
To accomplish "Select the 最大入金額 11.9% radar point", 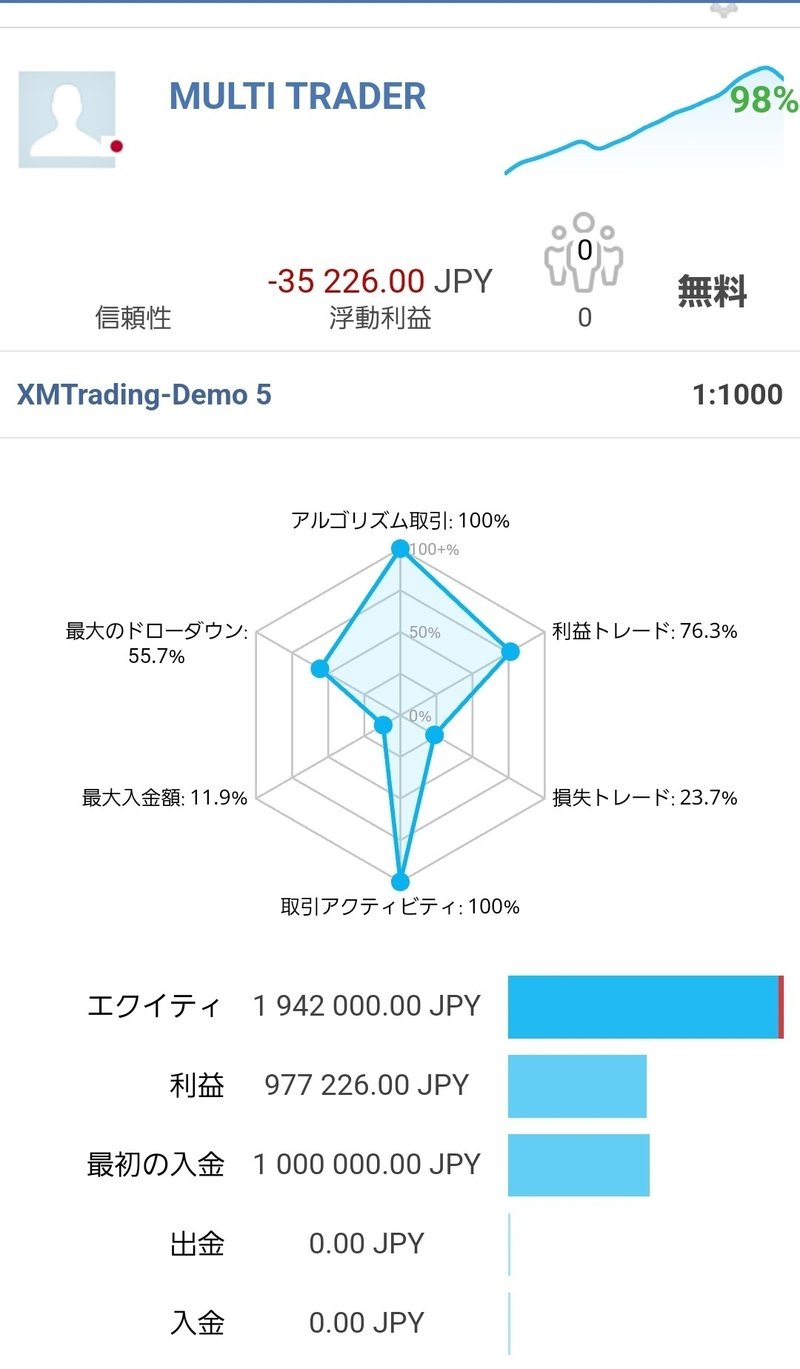I will click(x=381, y=723).
